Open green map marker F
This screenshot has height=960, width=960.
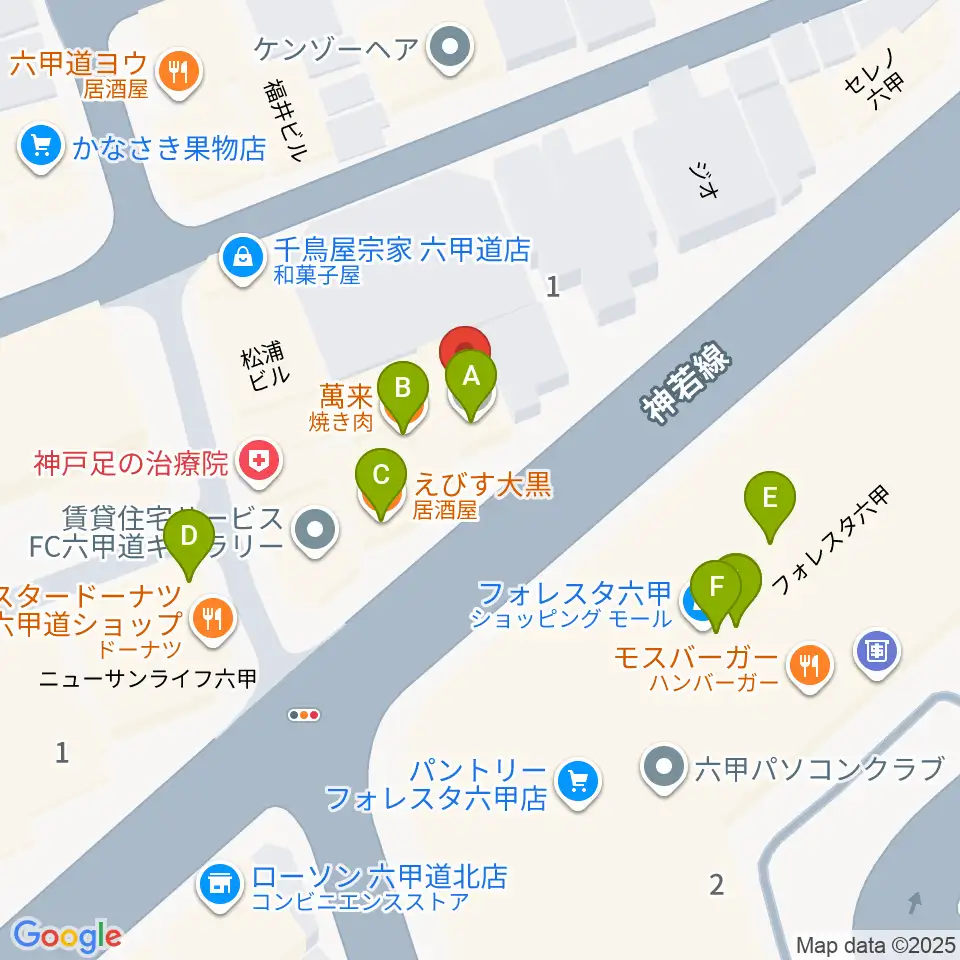(716, 593)
